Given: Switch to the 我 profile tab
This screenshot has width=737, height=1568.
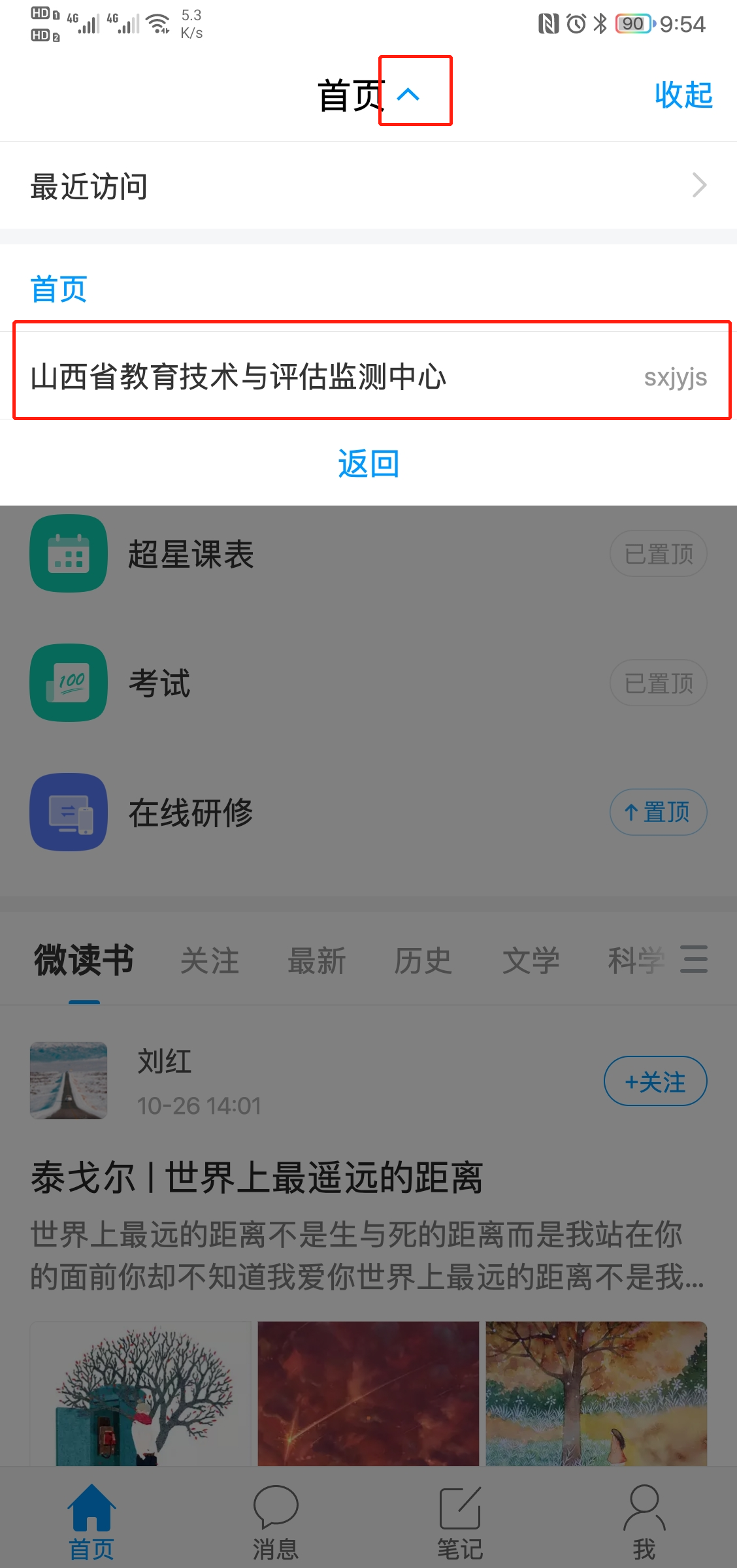Looking at the screenshot, I should pyautogui.click(x=644, y=1521).
